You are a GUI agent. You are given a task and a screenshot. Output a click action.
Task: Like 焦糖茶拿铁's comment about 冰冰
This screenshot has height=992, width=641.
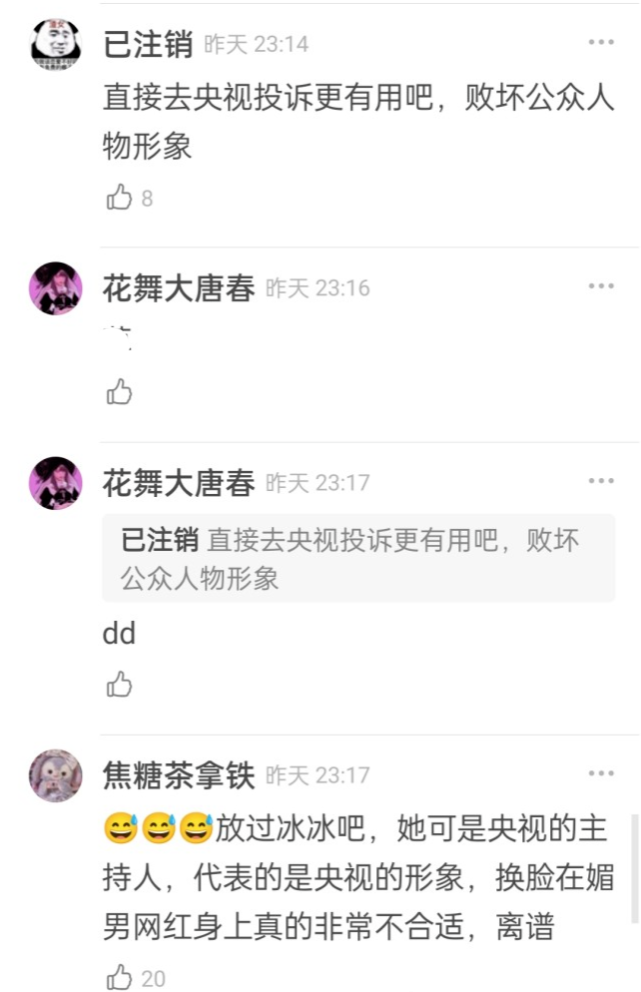pos(120,977)
